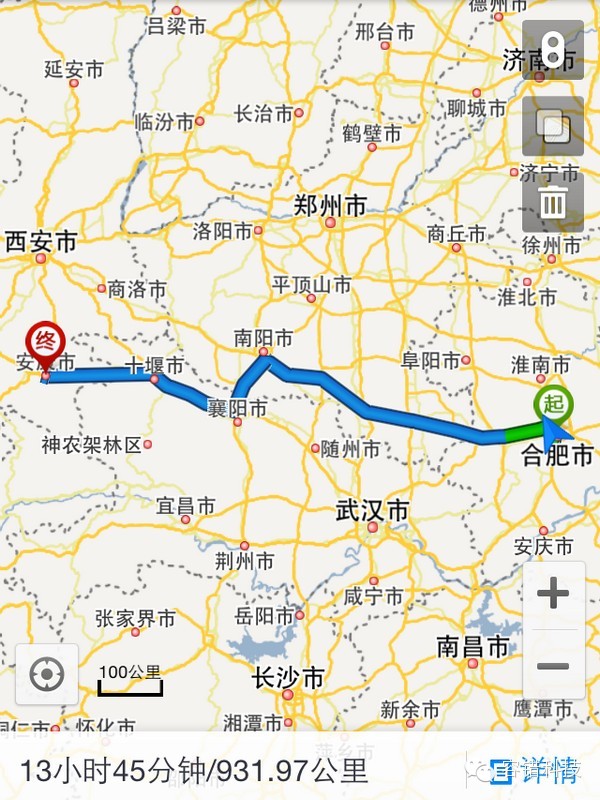Image resolution: width=600 pixels, height=800 pixels.
Task: Clear the route with the trash icon
Action: tap(553, 203)
